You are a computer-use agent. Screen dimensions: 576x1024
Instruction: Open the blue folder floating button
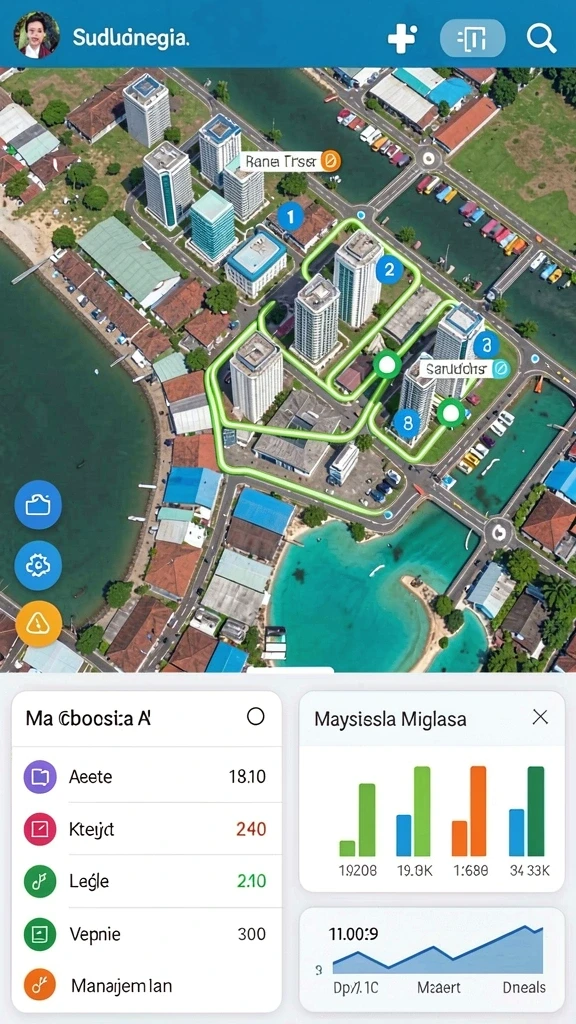(x=38, y=504)
